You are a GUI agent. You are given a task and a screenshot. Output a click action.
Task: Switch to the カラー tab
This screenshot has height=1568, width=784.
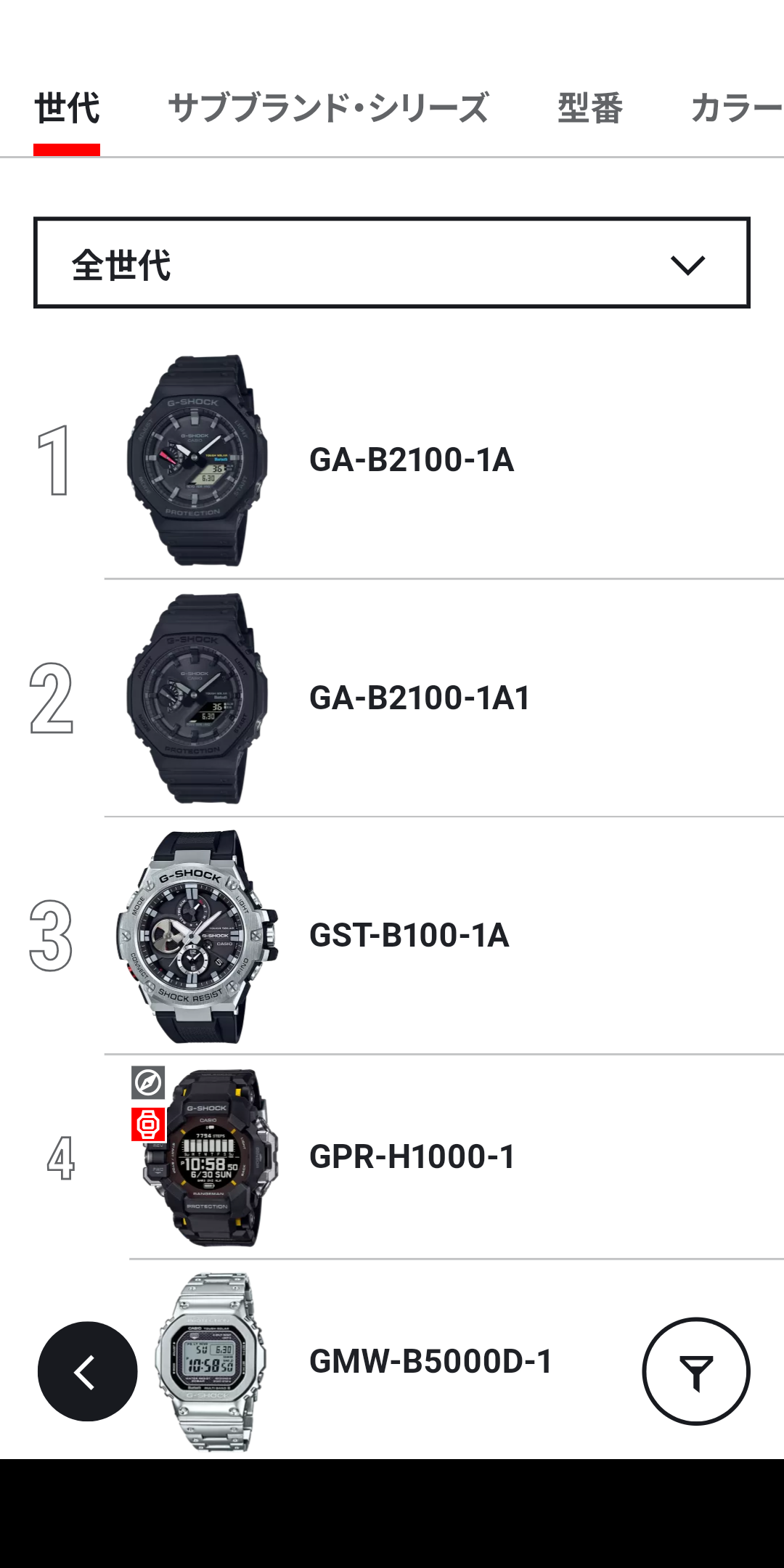pos(735,109)
